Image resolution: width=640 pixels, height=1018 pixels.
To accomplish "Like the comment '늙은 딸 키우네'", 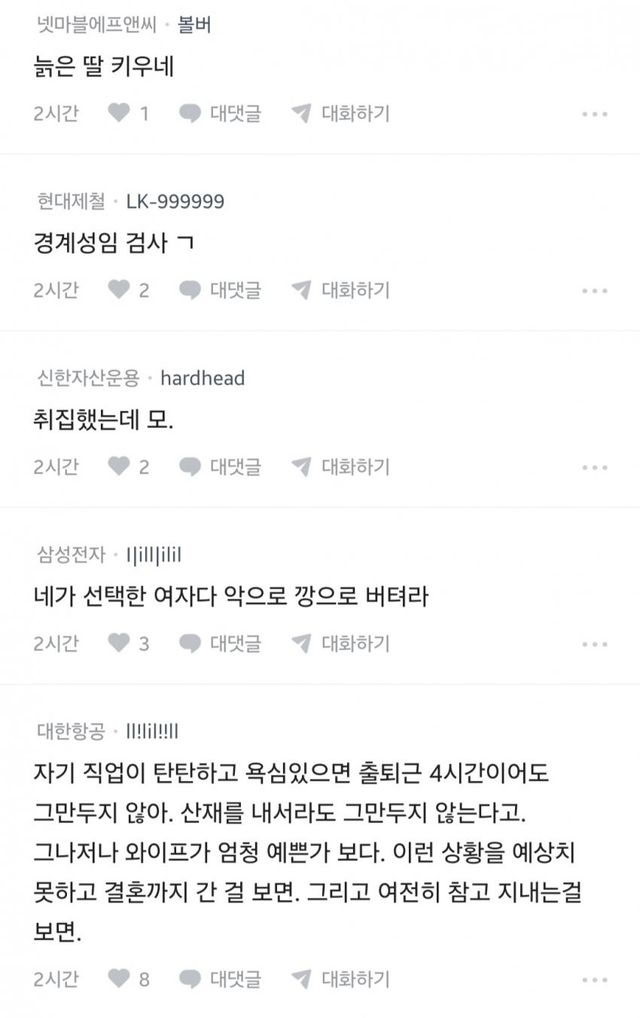I will point(120,113).
